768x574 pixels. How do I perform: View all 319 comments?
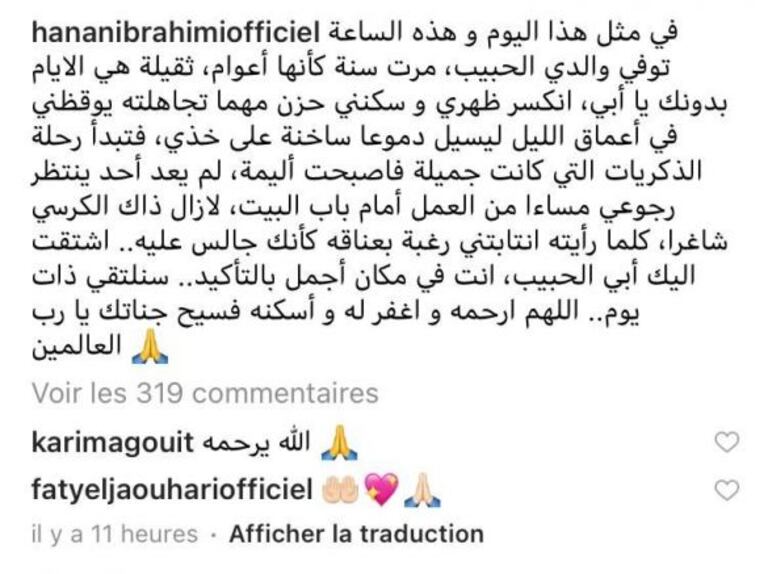[211, 393]
